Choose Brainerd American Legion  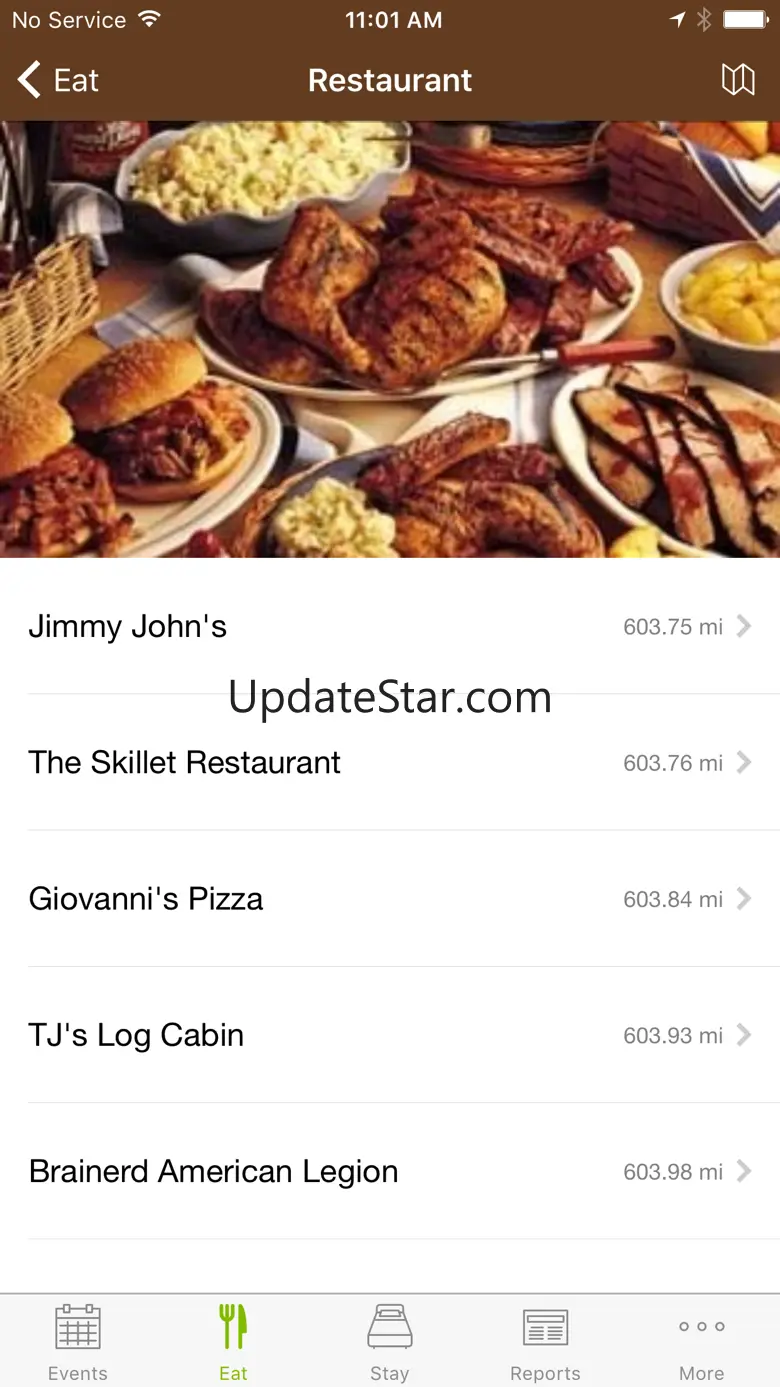pos(390,1171)
